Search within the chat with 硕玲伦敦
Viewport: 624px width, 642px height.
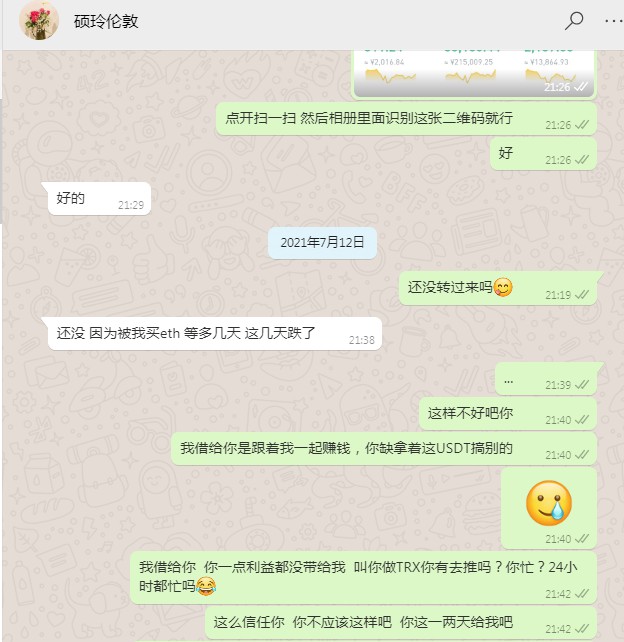point(574,20)
